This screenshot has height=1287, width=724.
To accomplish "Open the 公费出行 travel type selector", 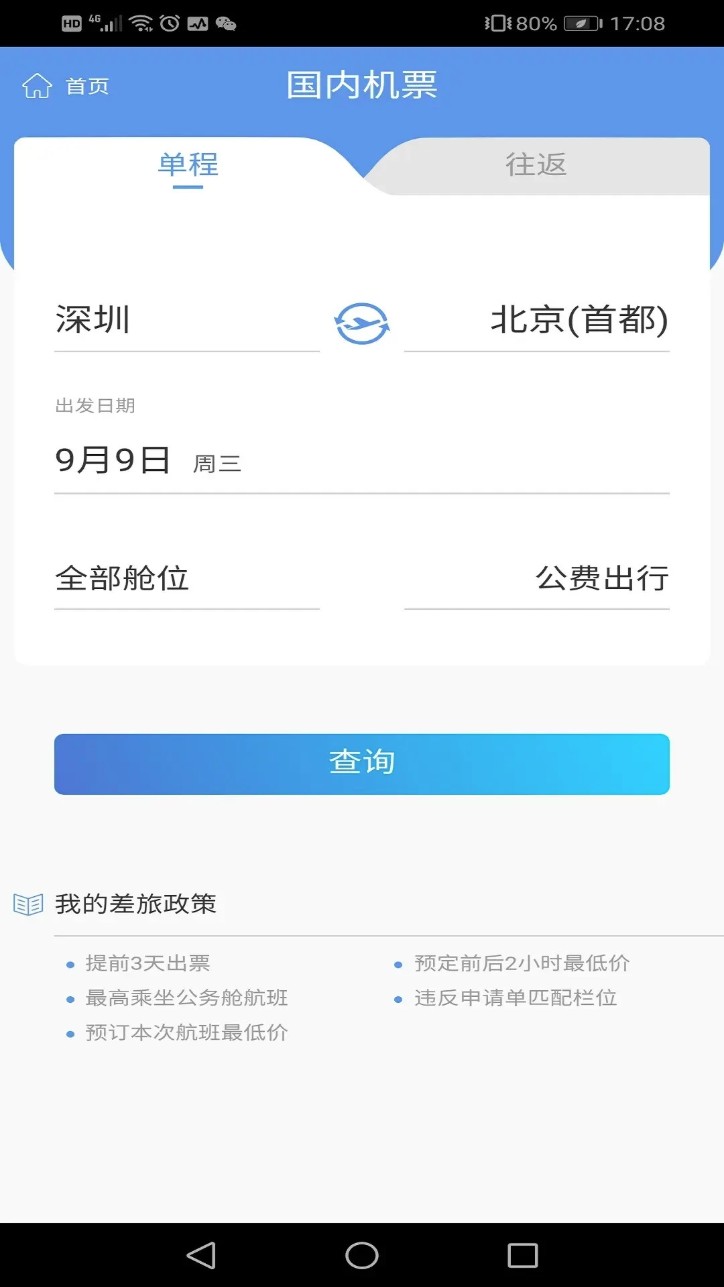I will 603,580.
